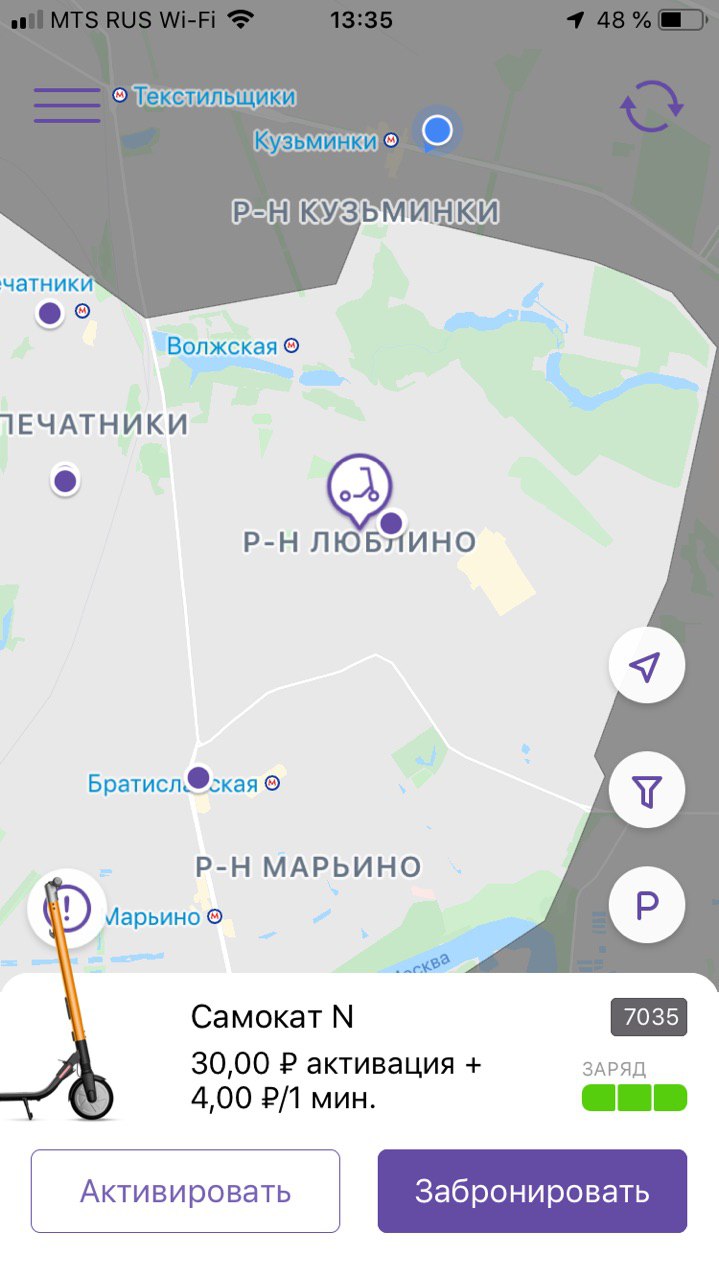Open the scooter filter
This screenshot has width=719, height=1280.
click(647, 791)
